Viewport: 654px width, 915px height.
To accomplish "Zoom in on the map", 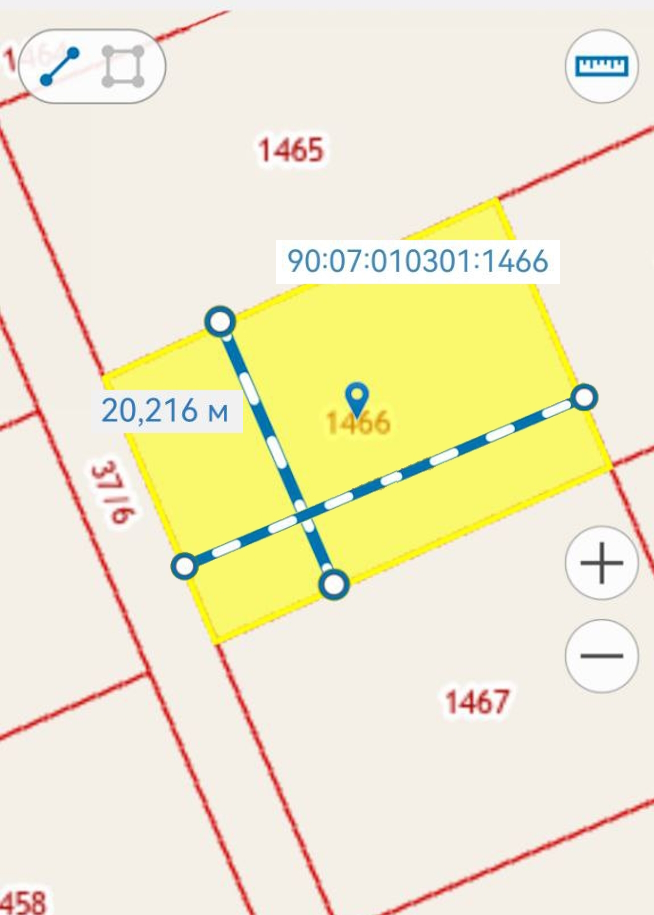I will (601, 564).
